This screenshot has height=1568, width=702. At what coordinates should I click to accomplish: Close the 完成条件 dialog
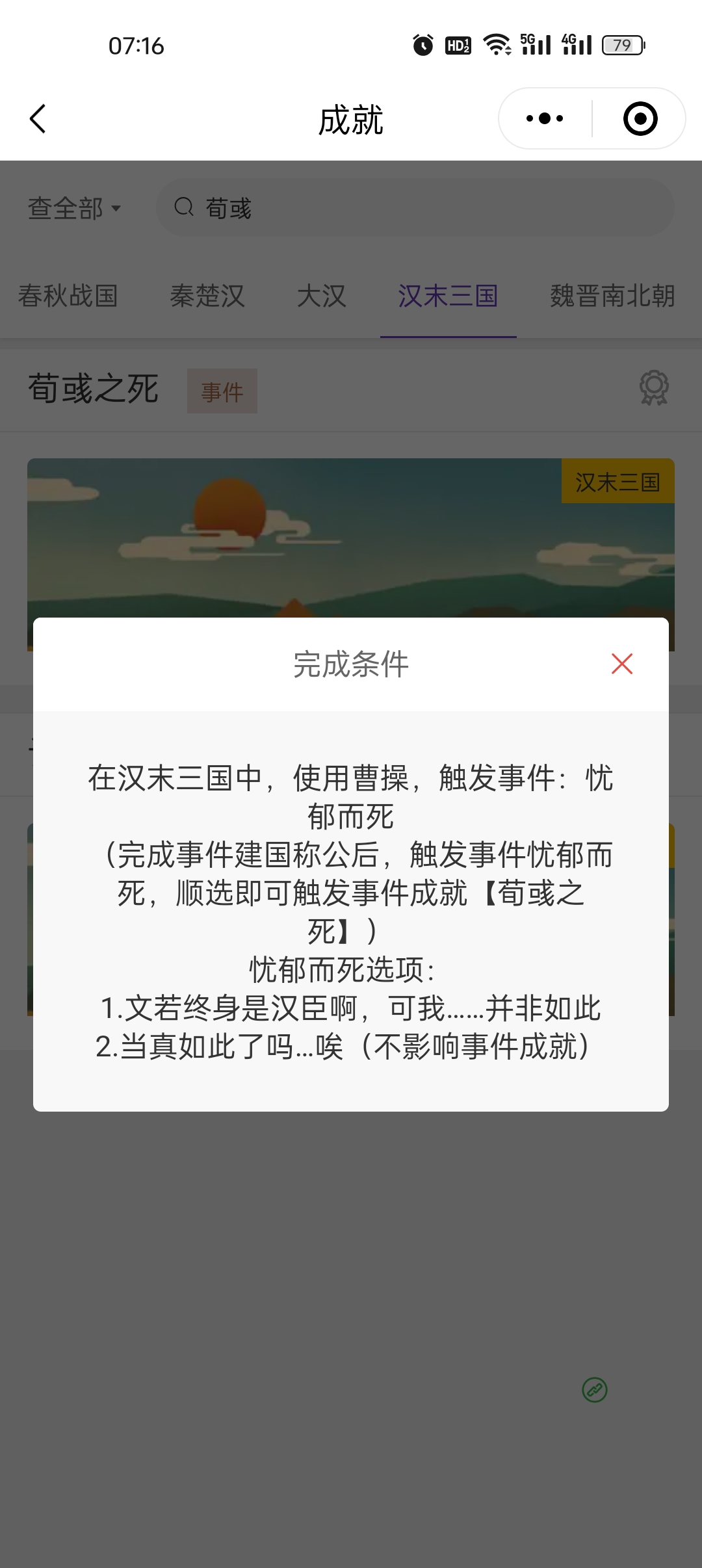pos(622,664)
